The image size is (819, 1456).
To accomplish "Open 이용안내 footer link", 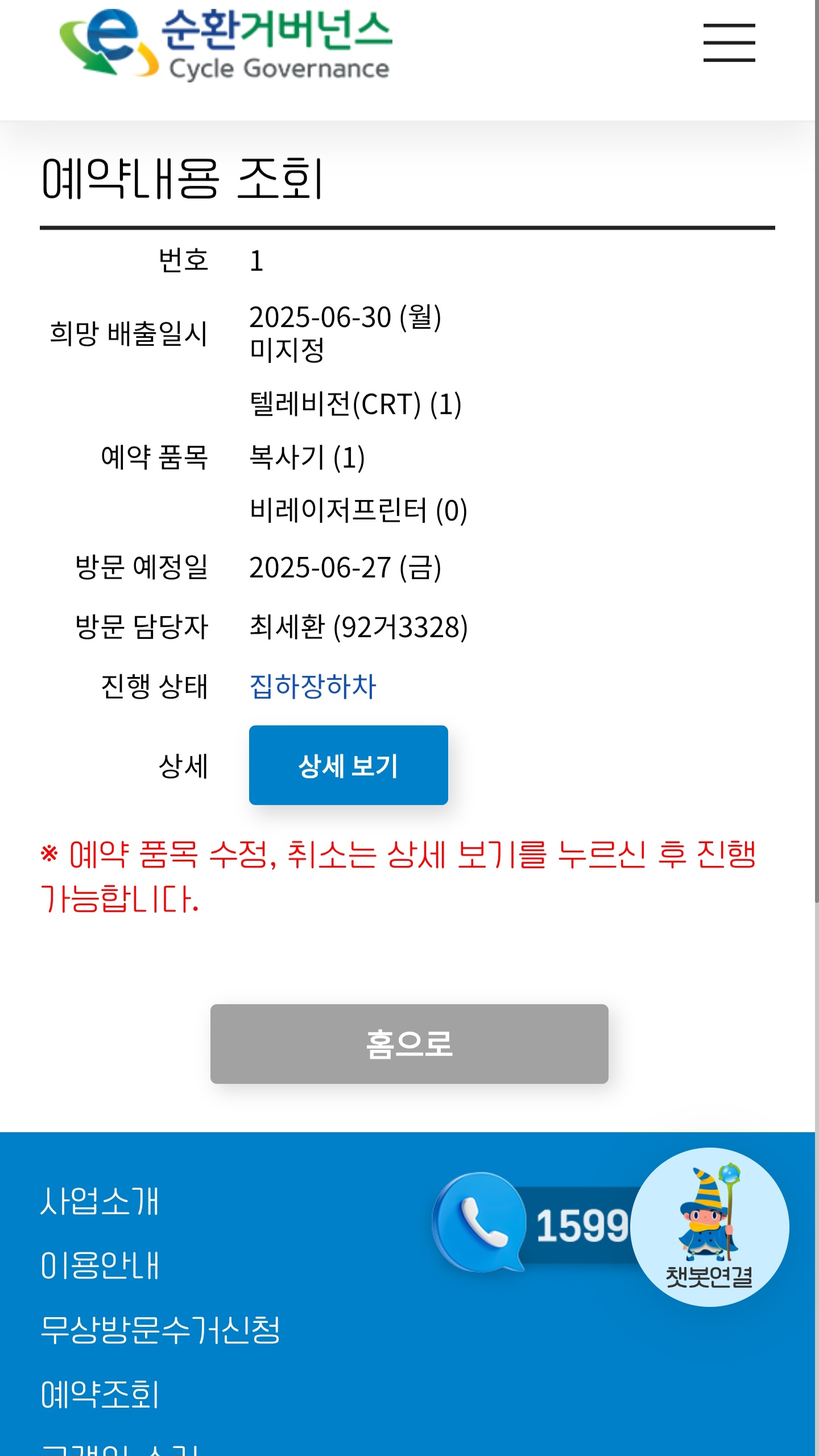I will pyautogui.click(x=100, y=1265).
